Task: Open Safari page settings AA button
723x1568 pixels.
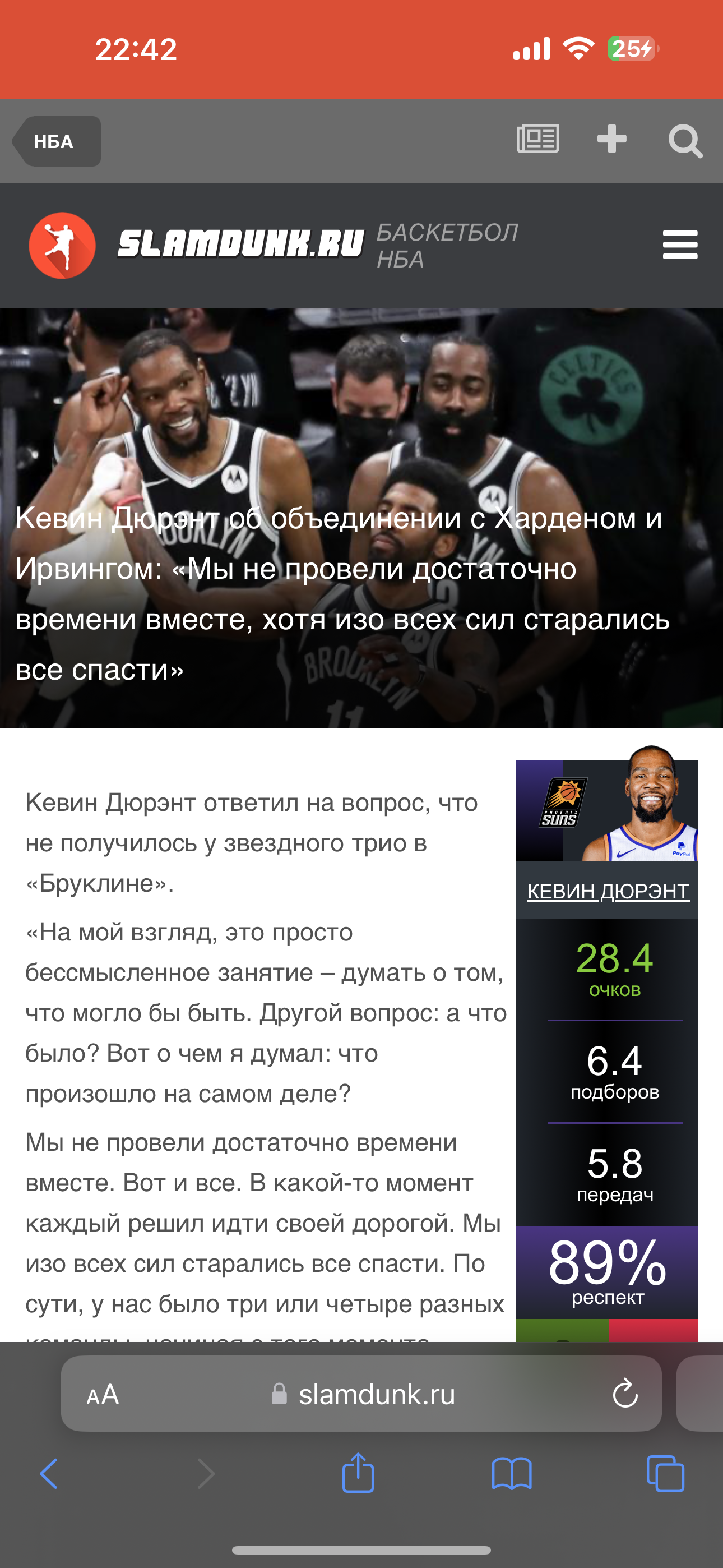Action: point(103,1394)
